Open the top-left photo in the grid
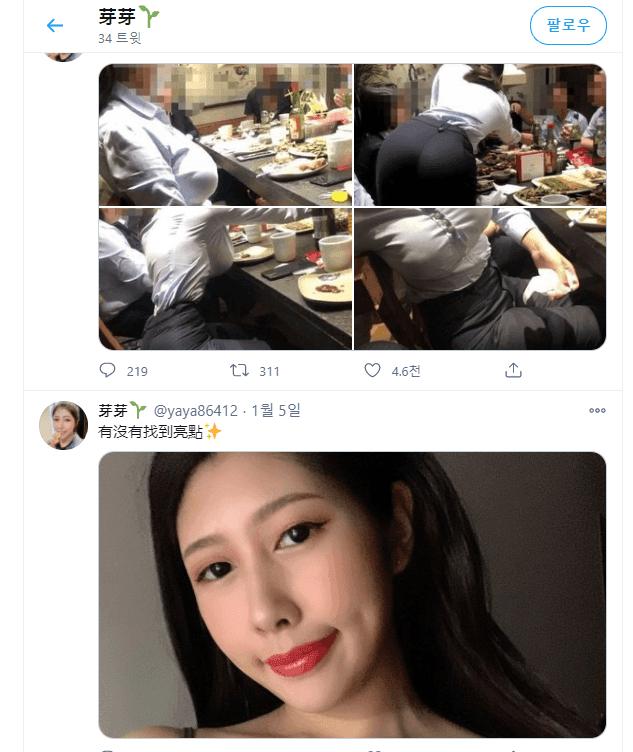This screenshot has height=752, width=633. click(x=225, y=135)
